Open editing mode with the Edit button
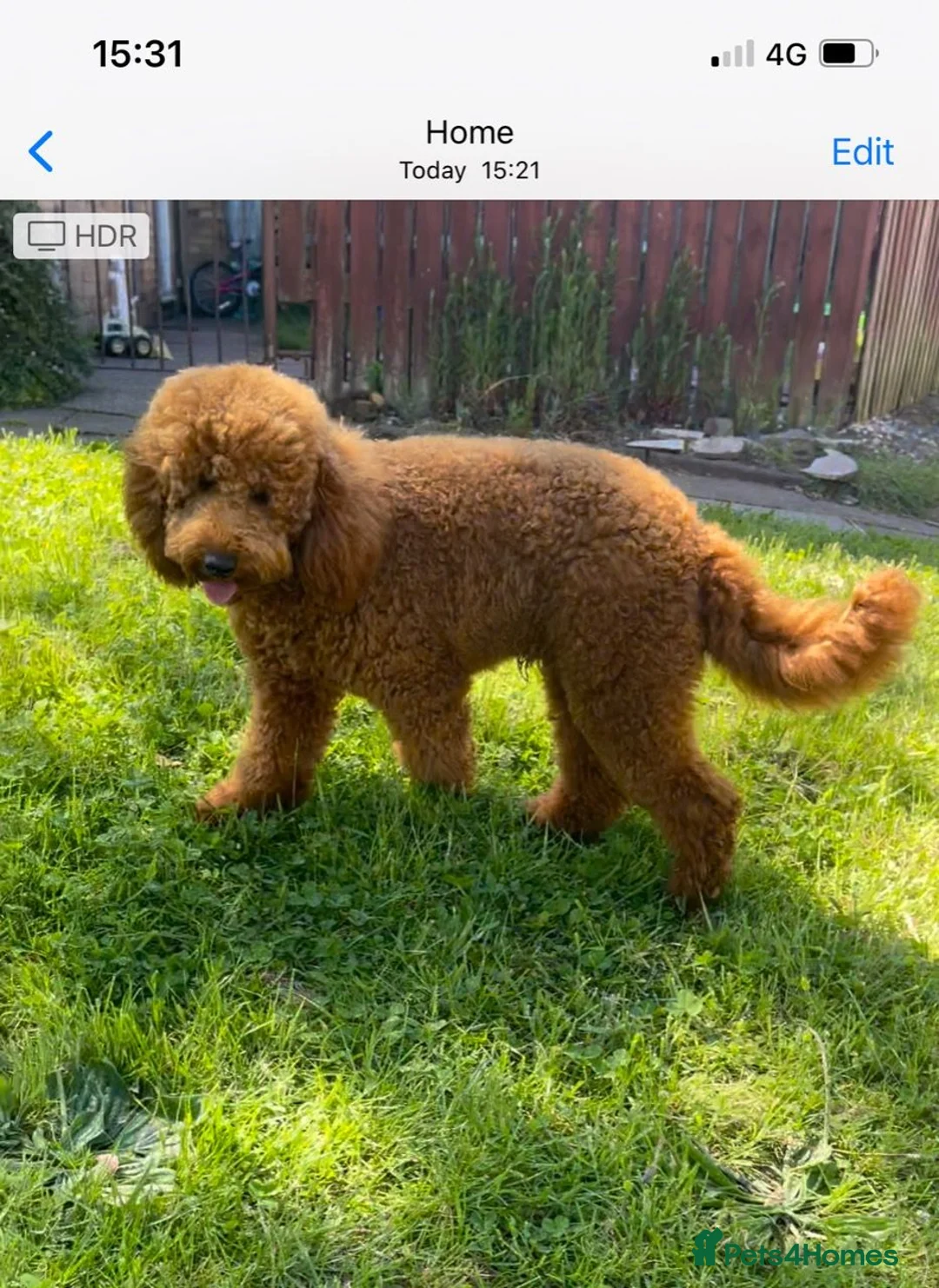939x1288 pixels. click(862, 151)
